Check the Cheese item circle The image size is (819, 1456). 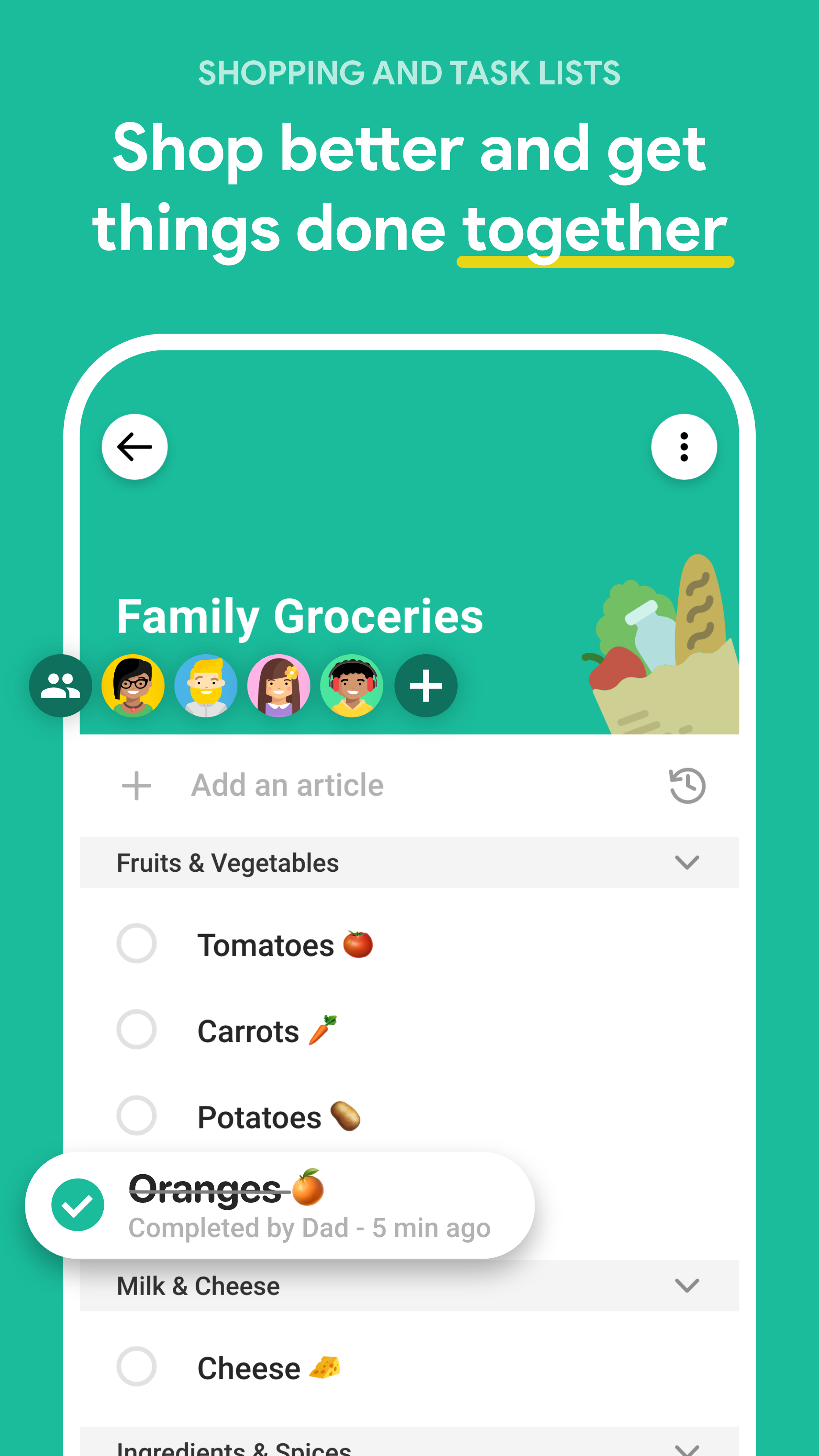coord(136,1367)
